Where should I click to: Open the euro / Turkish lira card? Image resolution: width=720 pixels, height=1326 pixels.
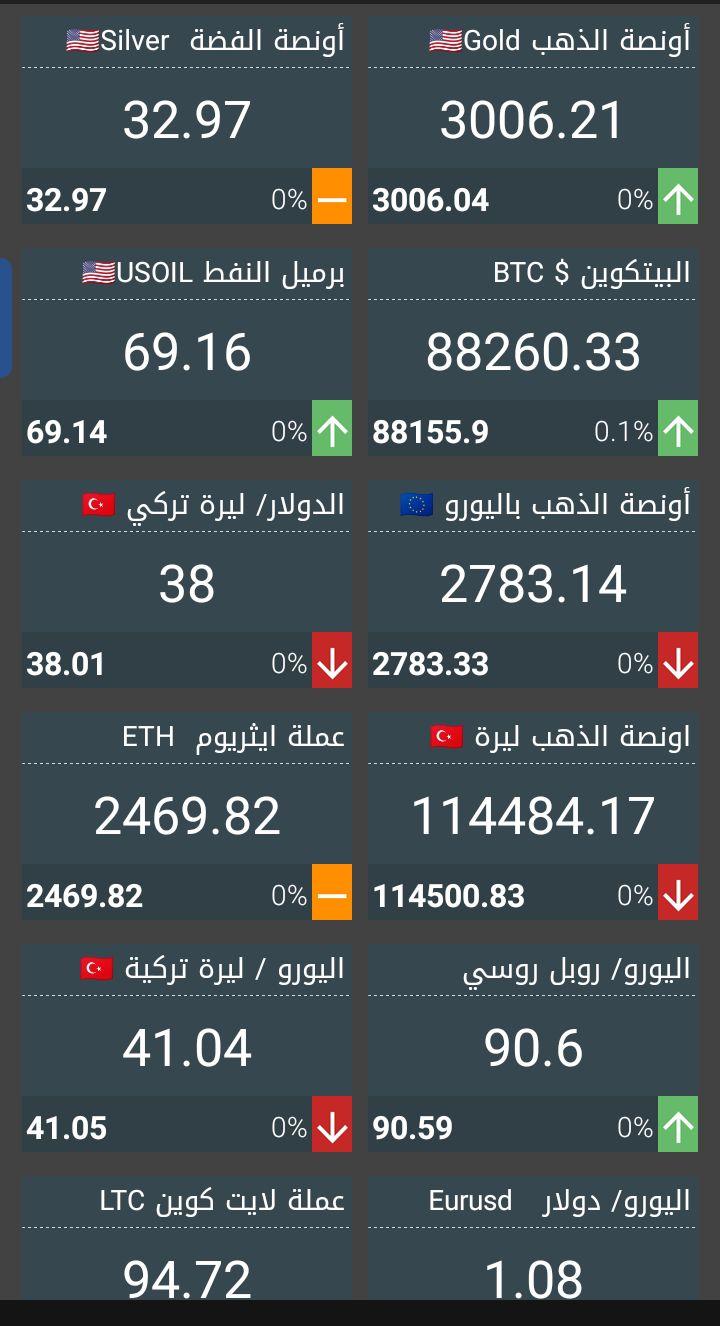186,1048
